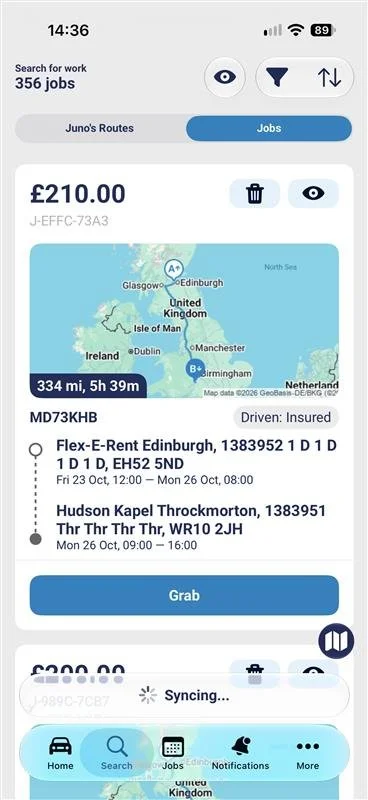Viewport: 368px width, 800px height.
Task: Go to the Home tab
Action: pos(60,753)
